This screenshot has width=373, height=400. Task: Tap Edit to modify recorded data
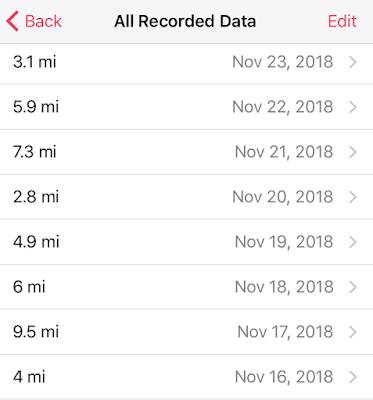point(342,21)
